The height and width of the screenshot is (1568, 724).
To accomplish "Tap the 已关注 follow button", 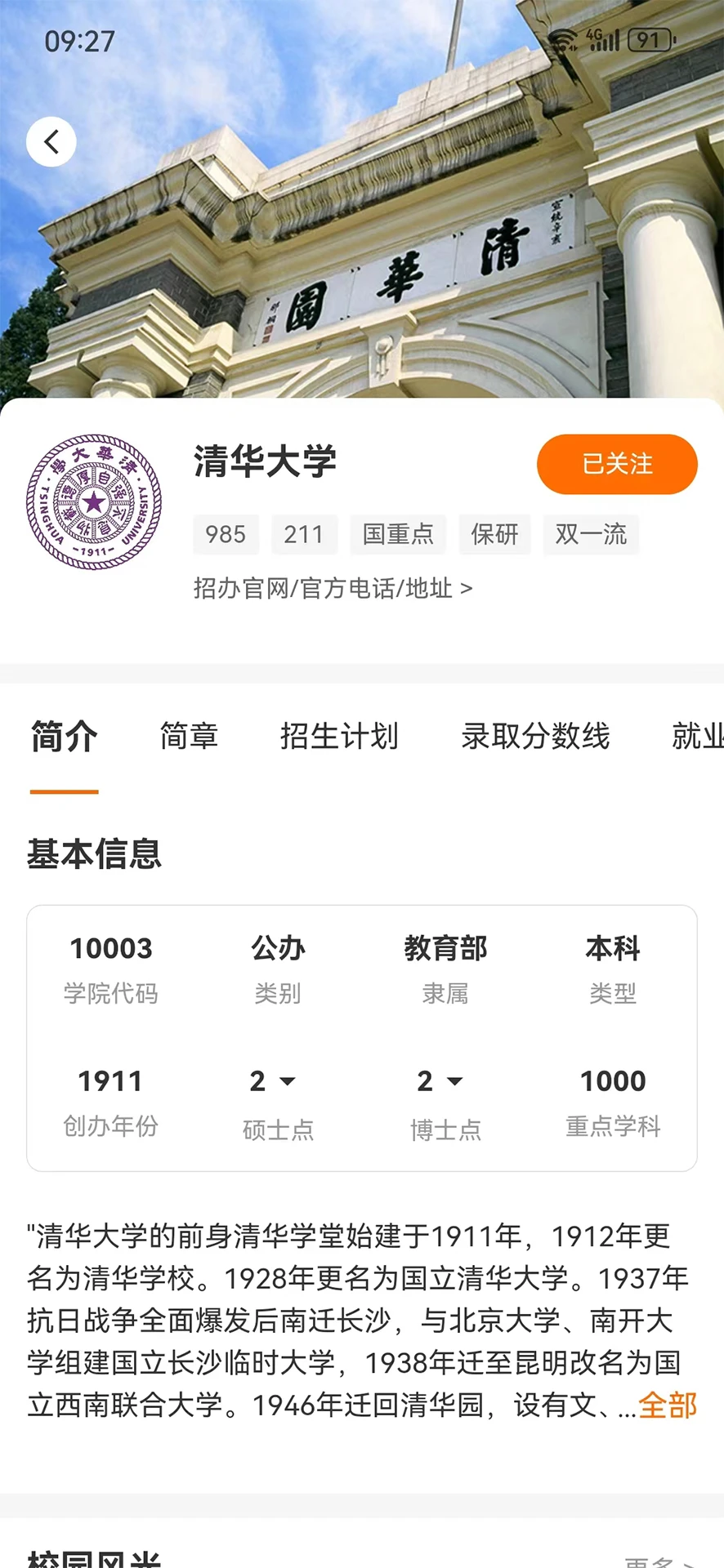I will (x=617, y=464).
